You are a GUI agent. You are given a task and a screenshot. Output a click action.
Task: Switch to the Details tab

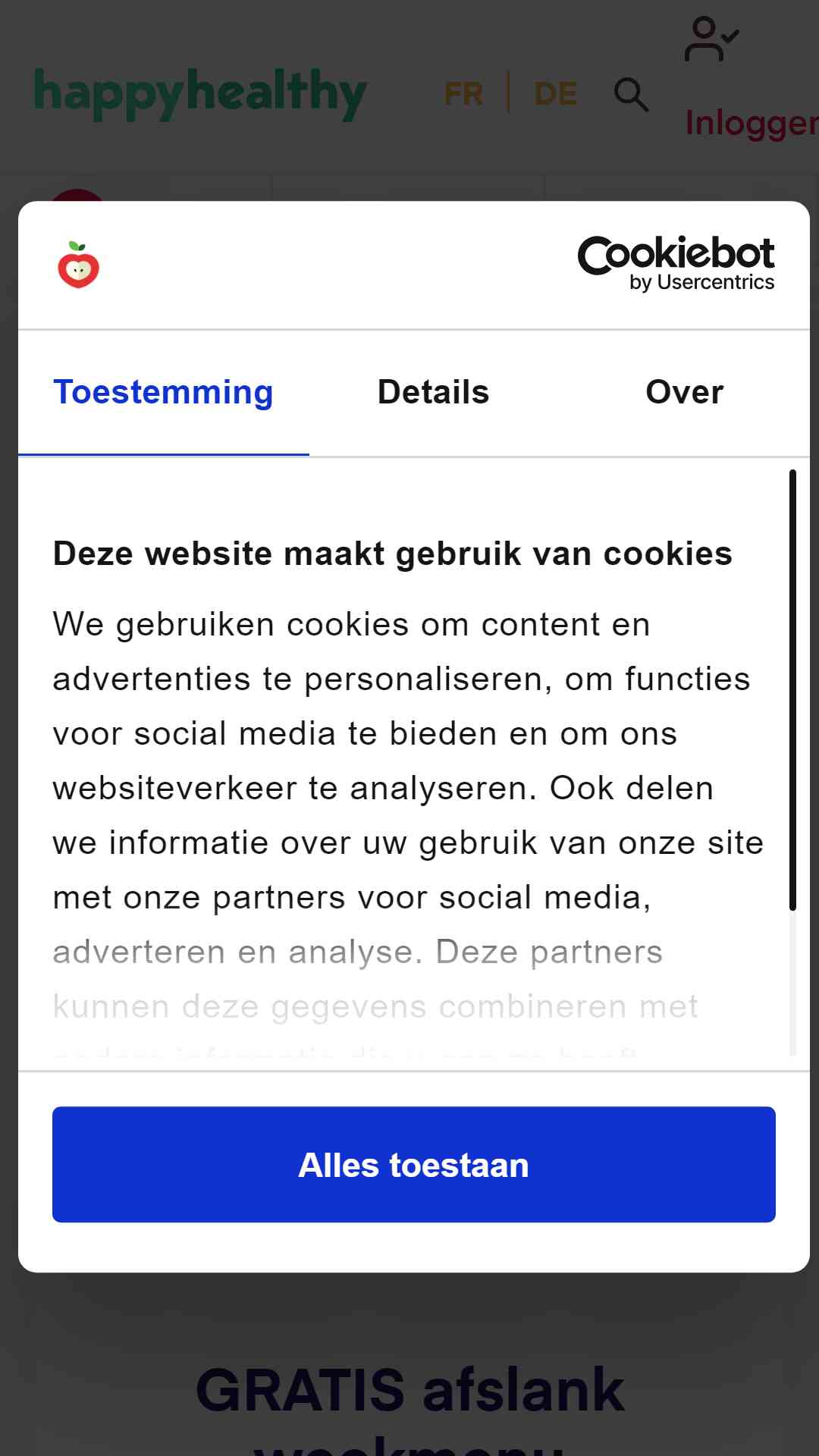click(434, 393)
